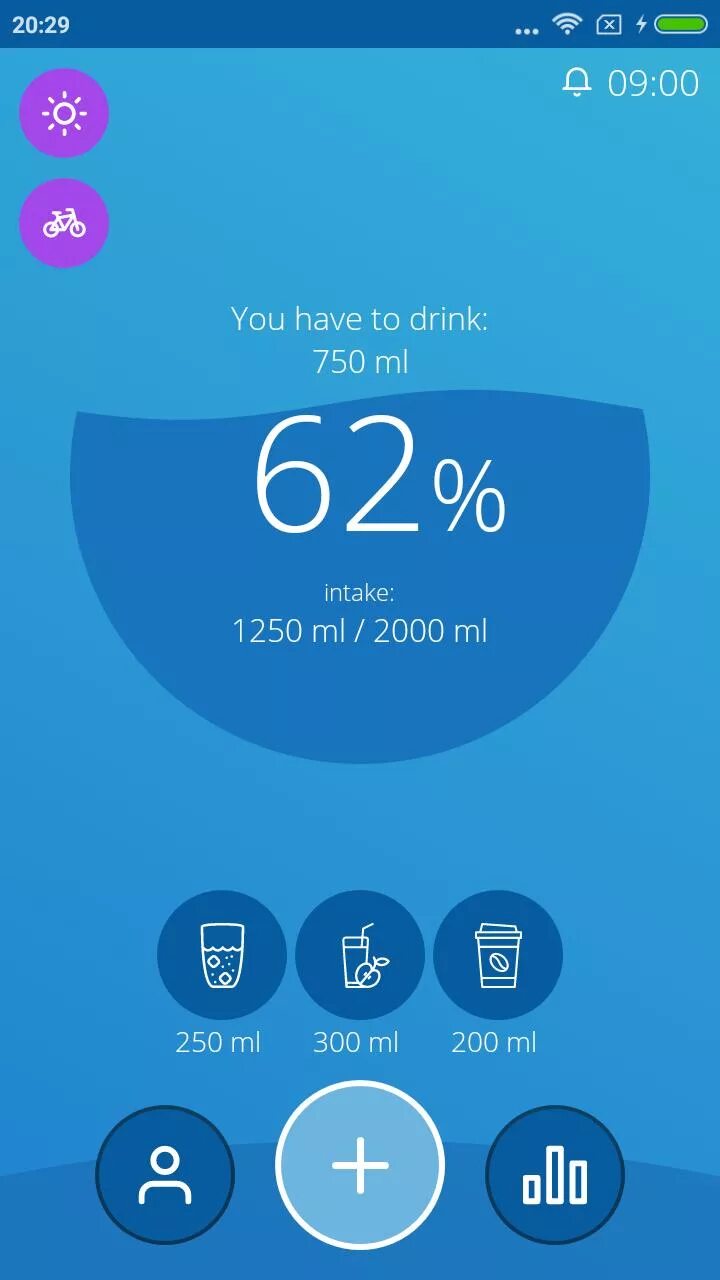
Task: Add a 200 ml coffee cup
Action: (x=498, y=956)
